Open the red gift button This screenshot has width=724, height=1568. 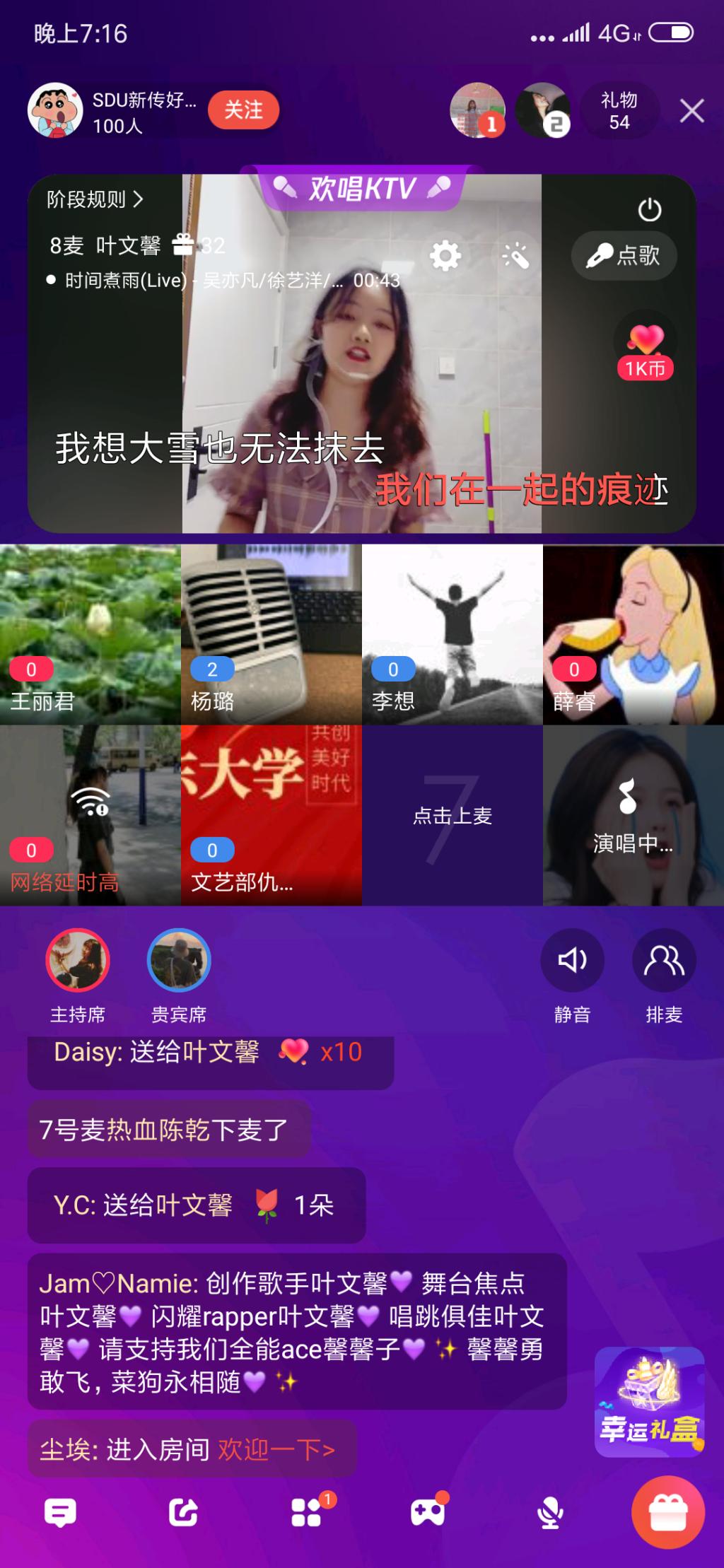pyautogui.click(x=667, y=1513)
